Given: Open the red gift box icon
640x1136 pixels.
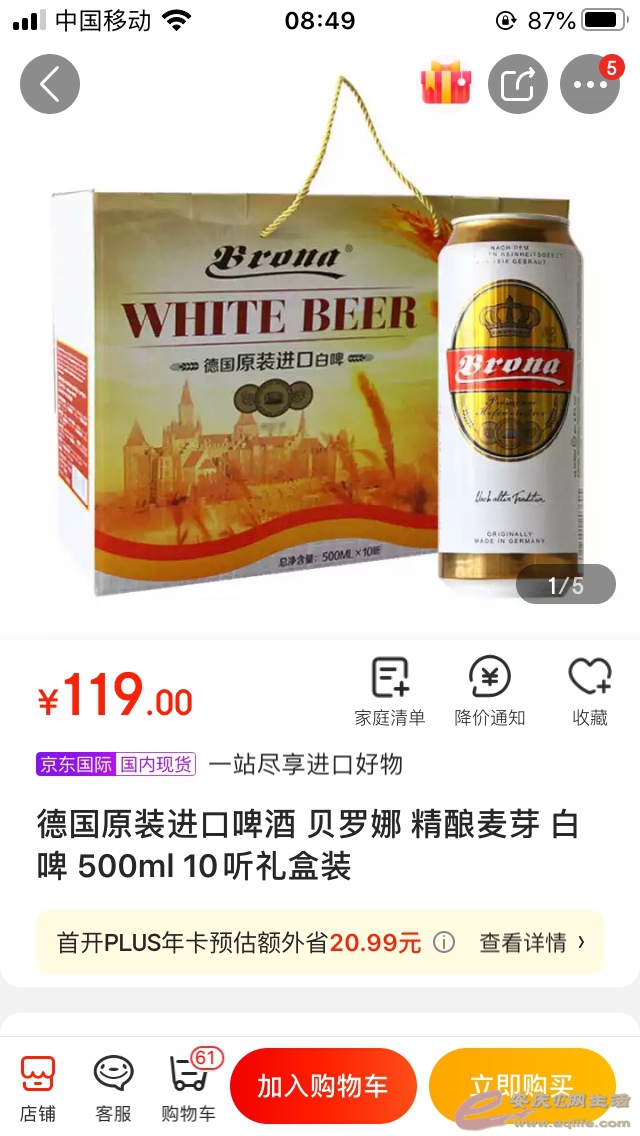Looking at the screenshot, I should point(446,84).
